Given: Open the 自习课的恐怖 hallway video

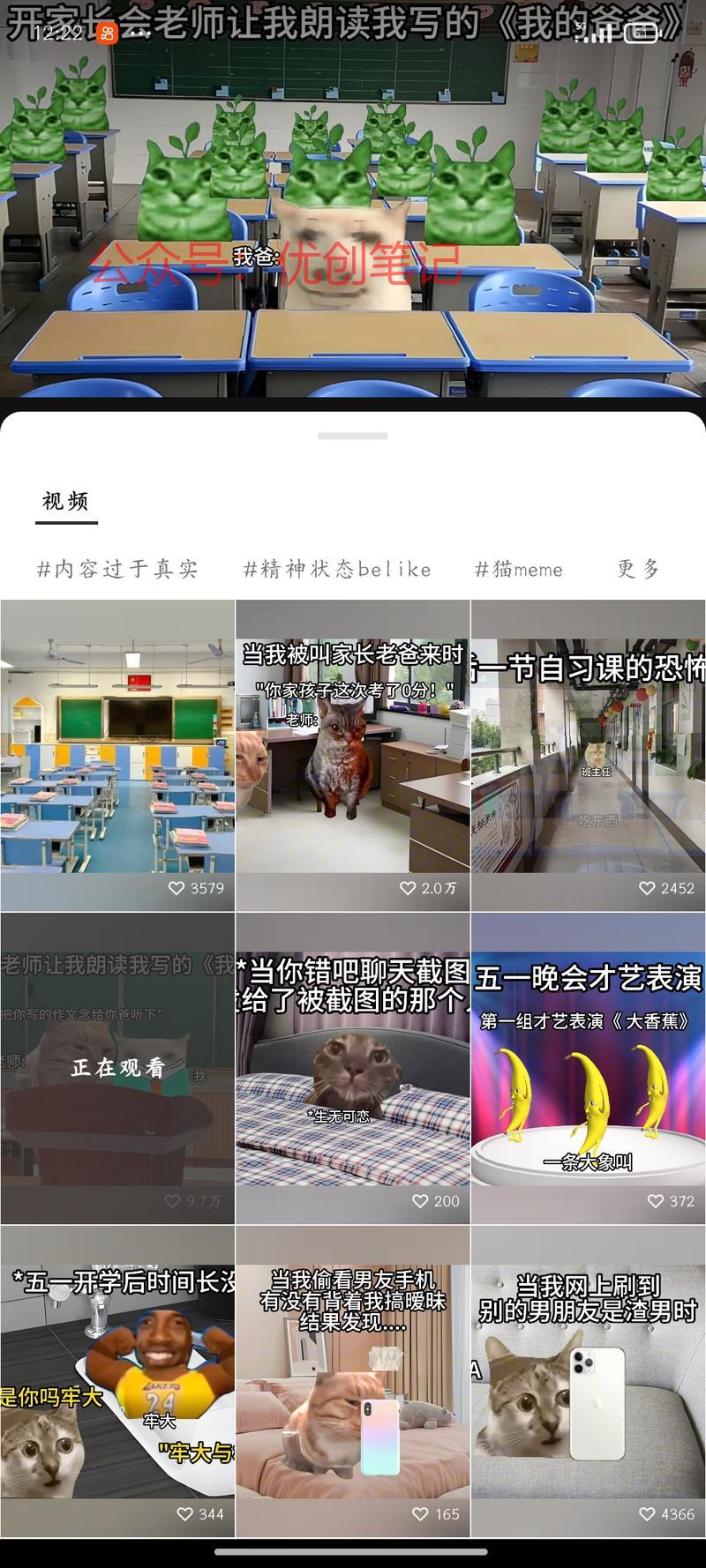Looking at the screenshot, I should pos(589,756).
